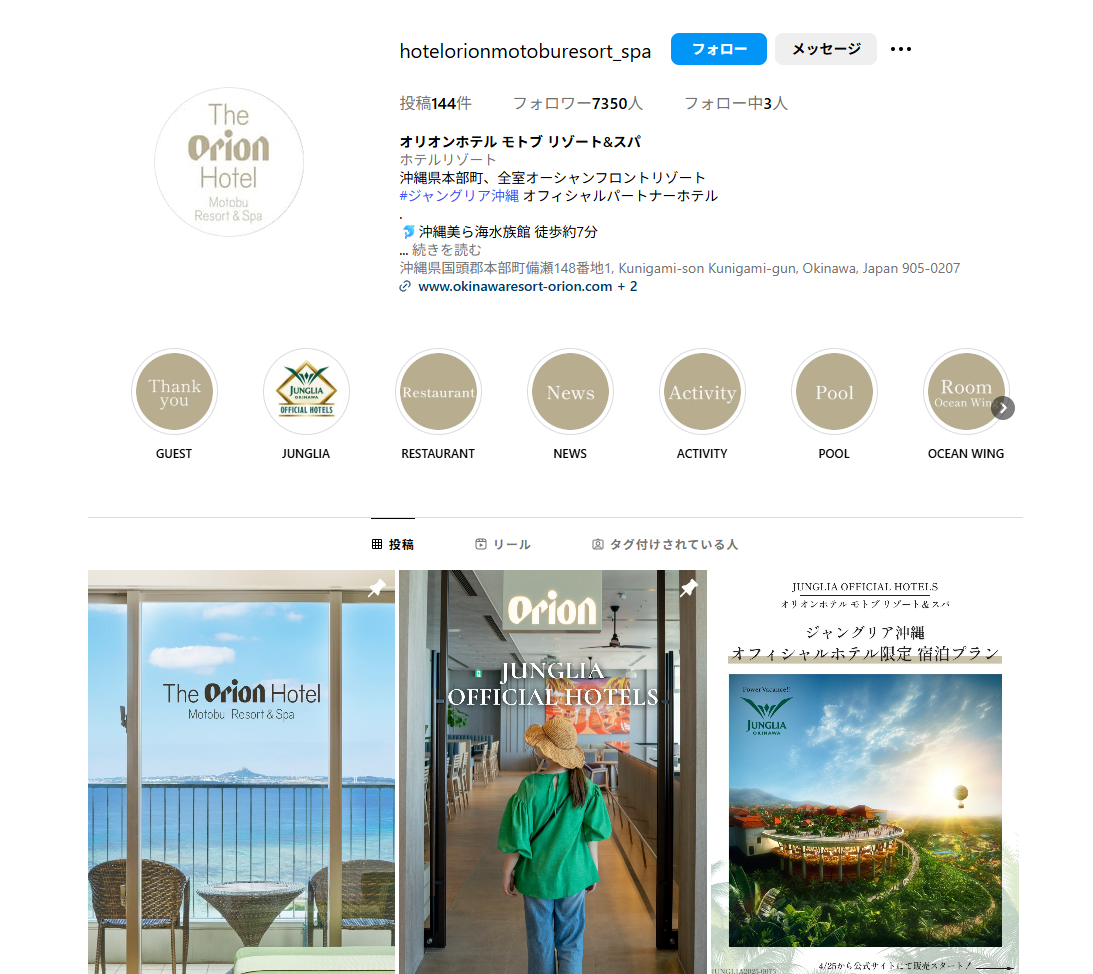Open the RESTAURANT story highlight
1093x974 pixels.
[x=438, y=392]
